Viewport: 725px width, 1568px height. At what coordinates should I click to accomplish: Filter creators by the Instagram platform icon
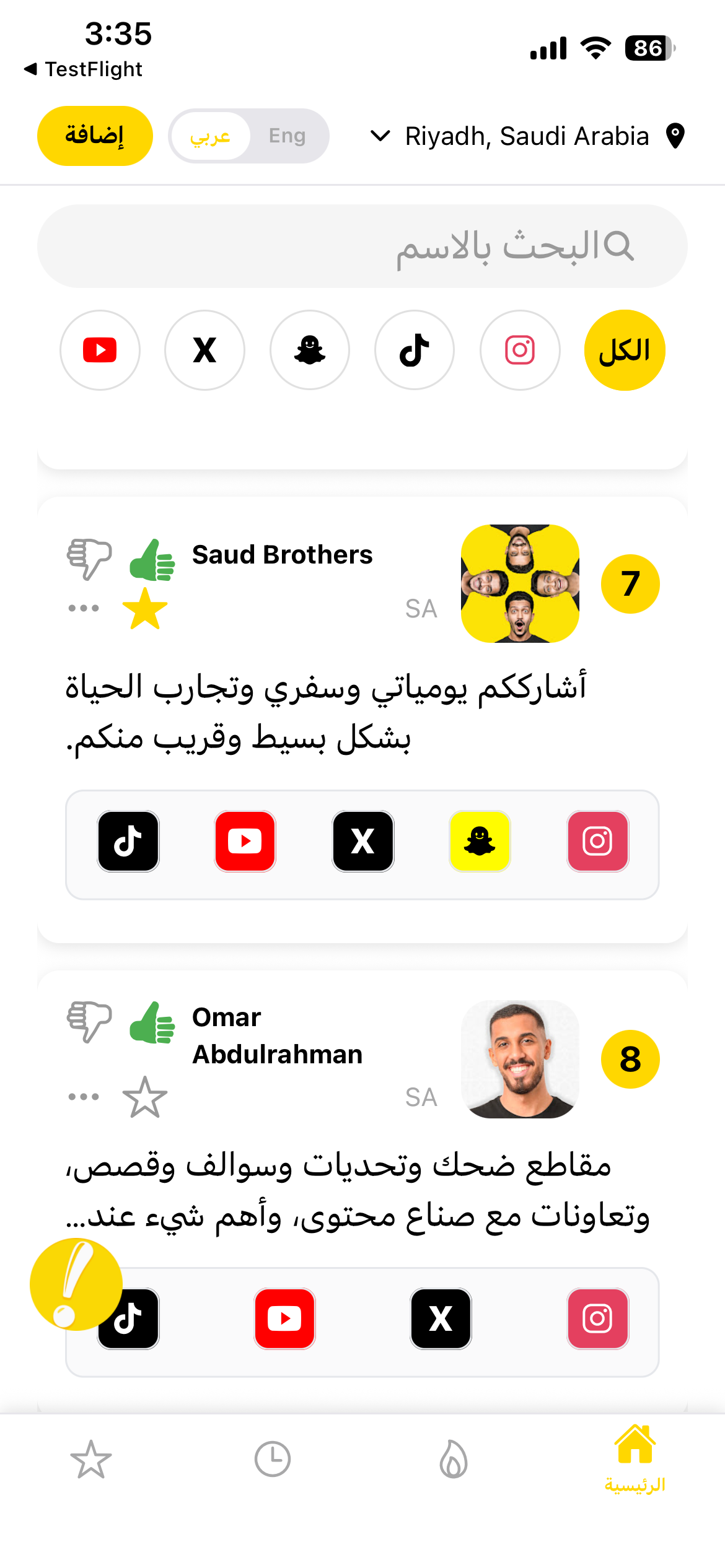[520, 349]
